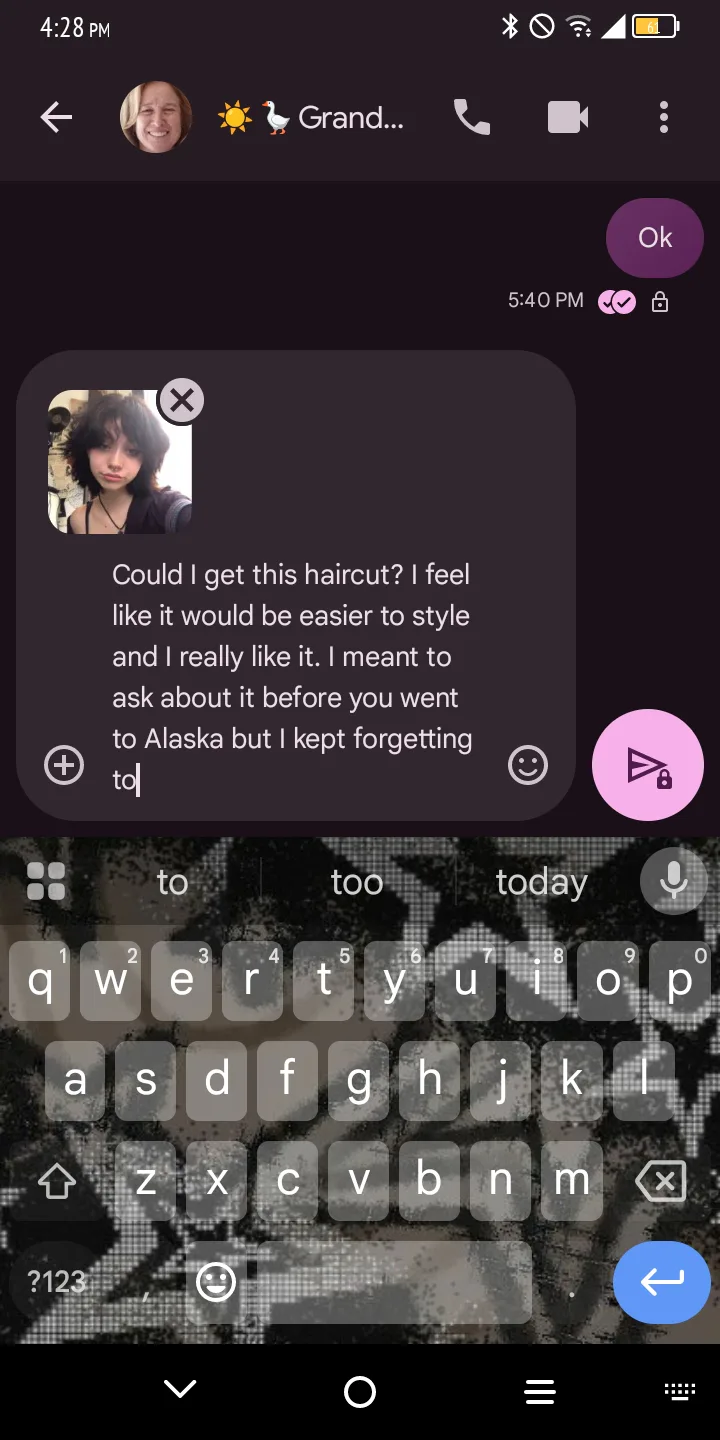Open the overflow menu
This screenshot has height=1440, width=720.
click(663, 118)
